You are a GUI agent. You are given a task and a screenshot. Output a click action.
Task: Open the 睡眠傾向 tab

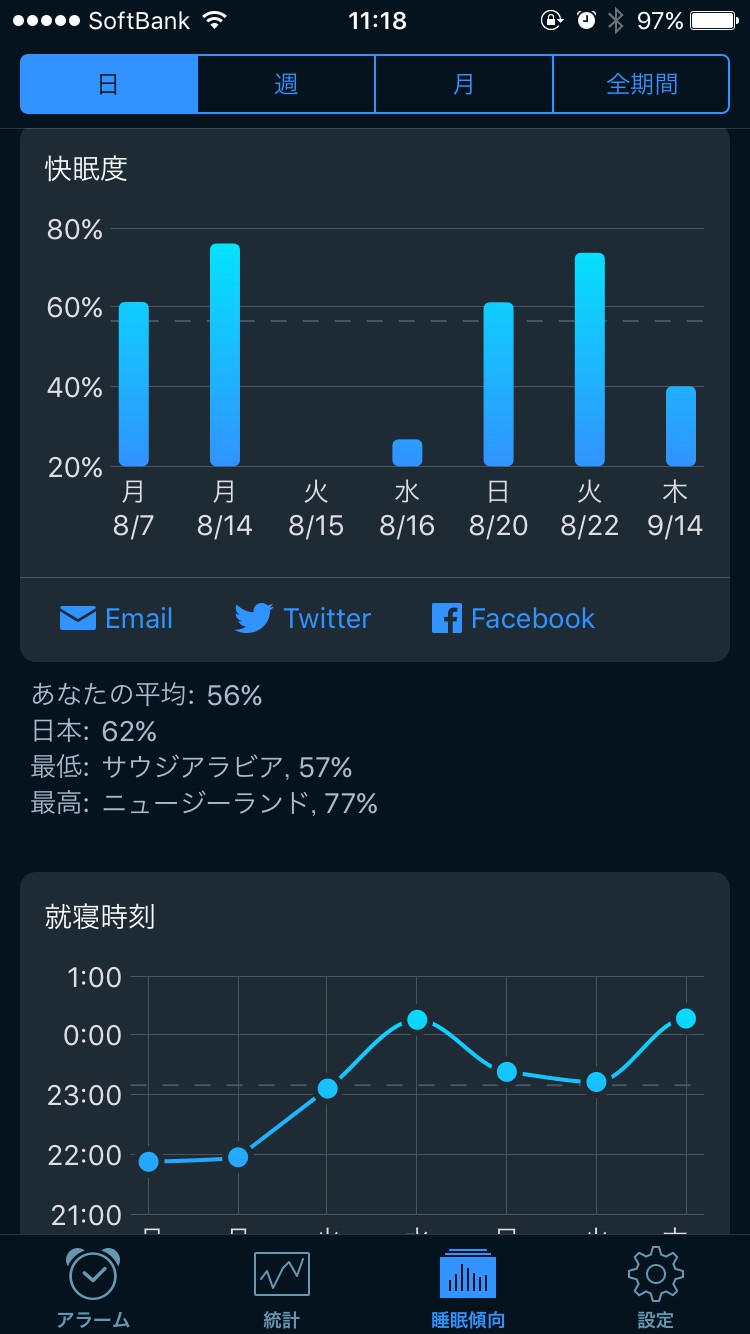click(x=468, y=1288)
